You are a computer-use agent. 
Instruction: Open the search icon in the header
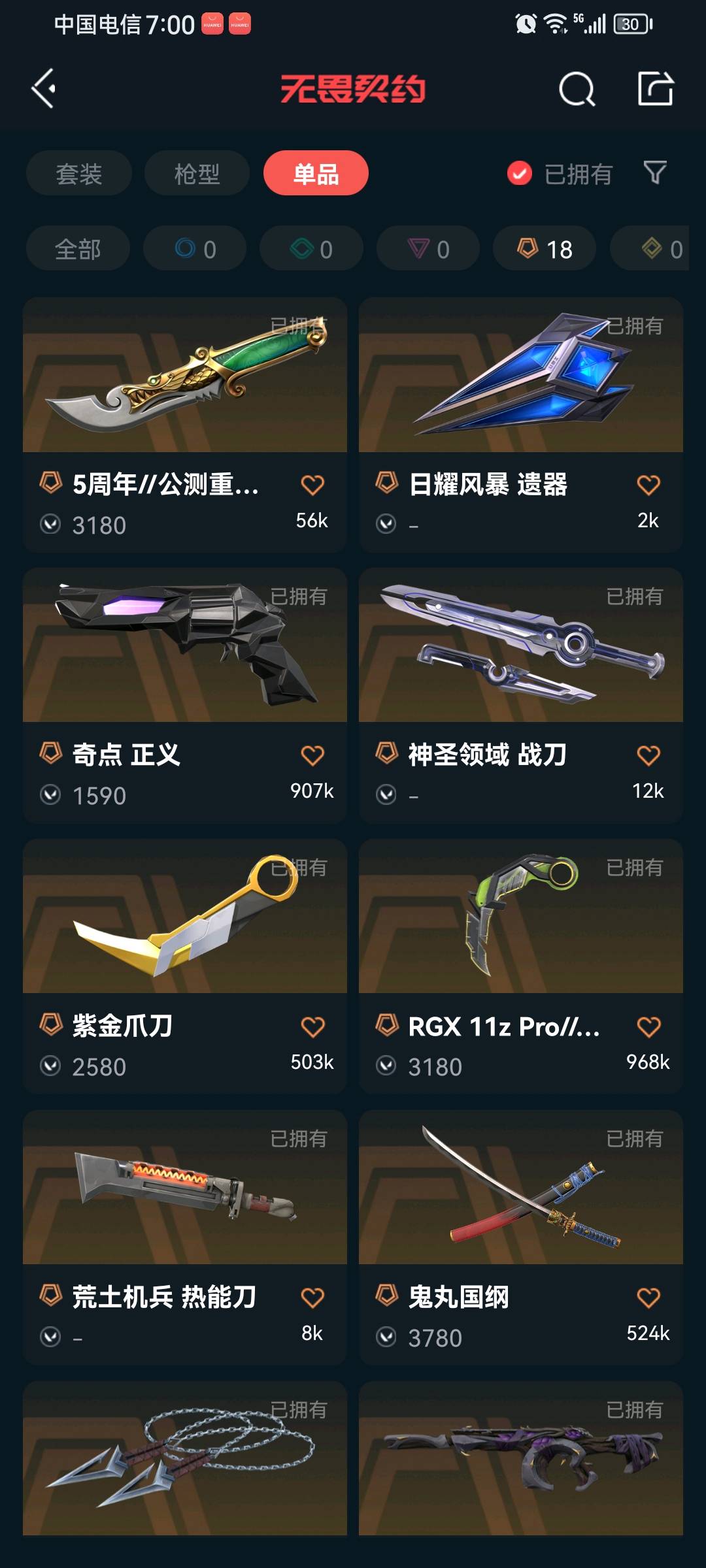[577, 89]
